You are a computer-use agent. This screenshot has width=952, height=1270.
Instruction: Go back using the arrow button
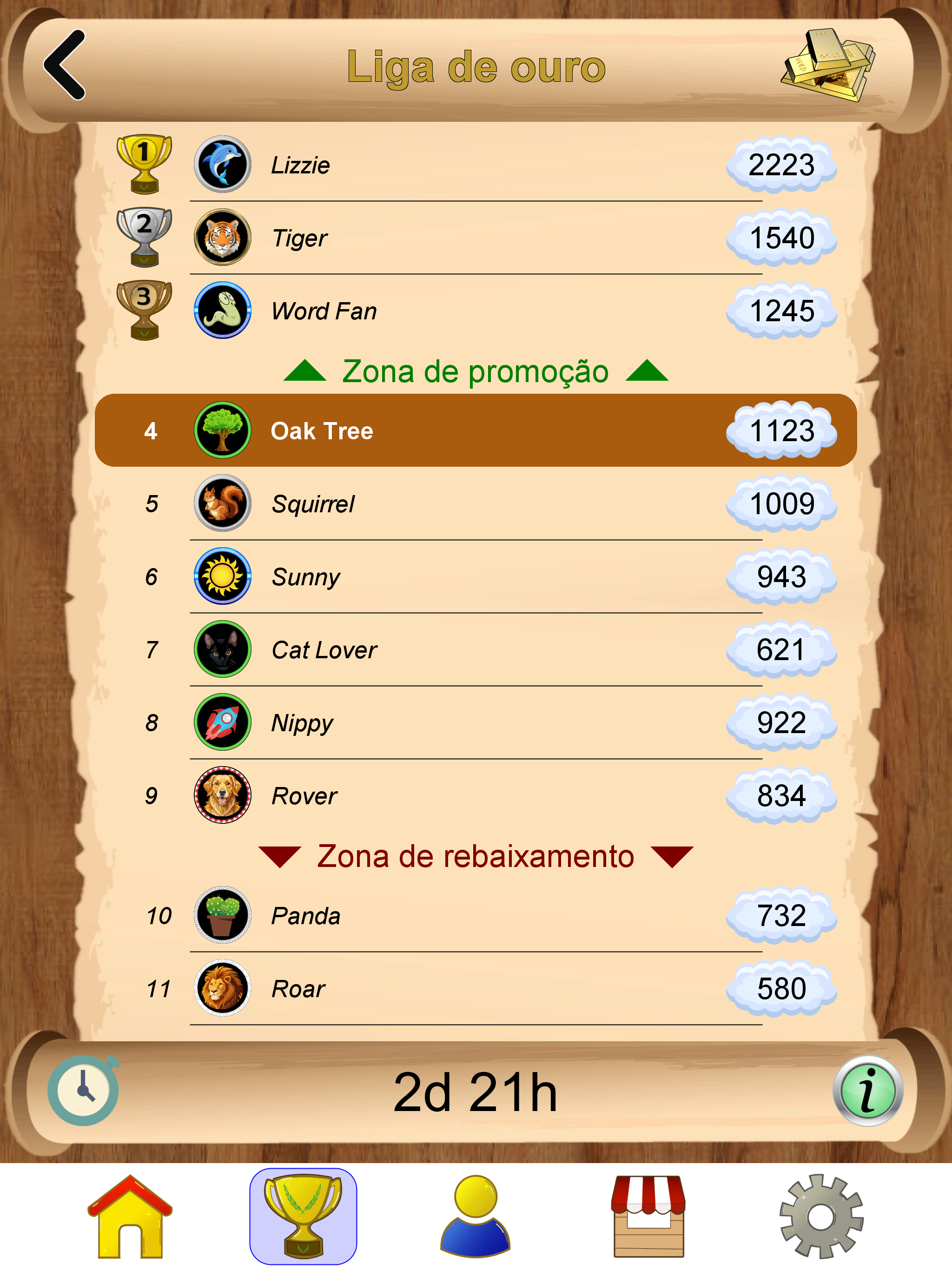coord(65,63)
